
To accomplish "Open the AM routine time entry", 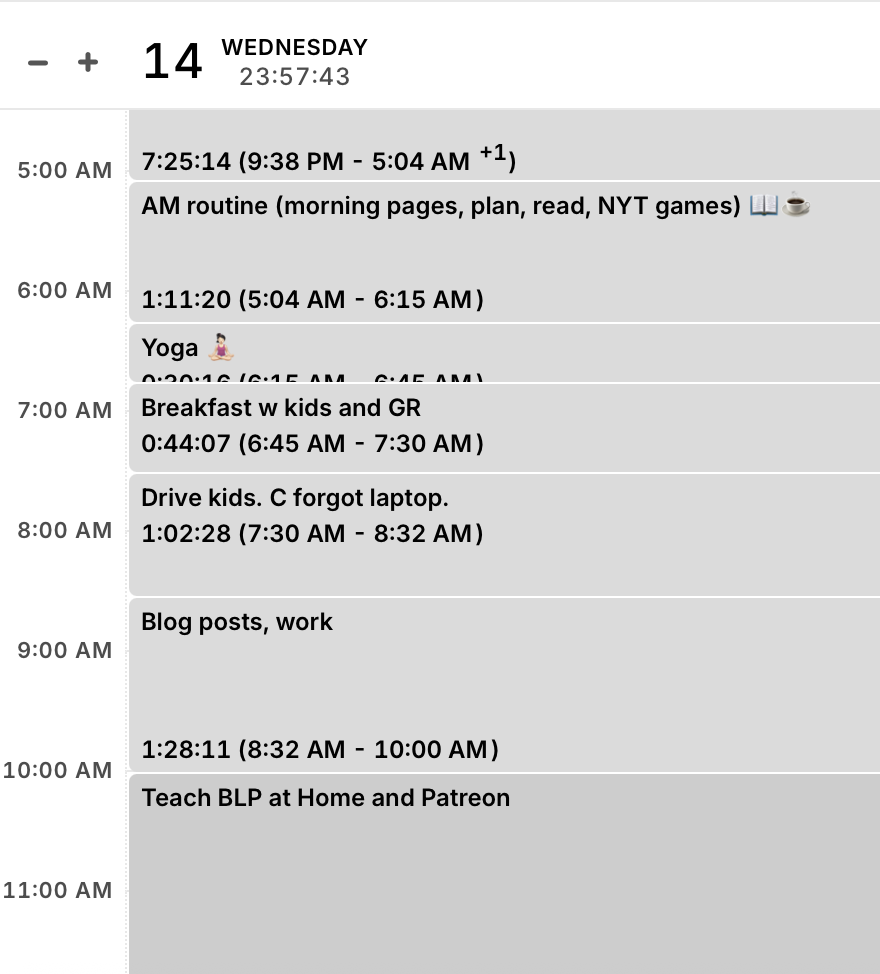I will click(504, 252).
